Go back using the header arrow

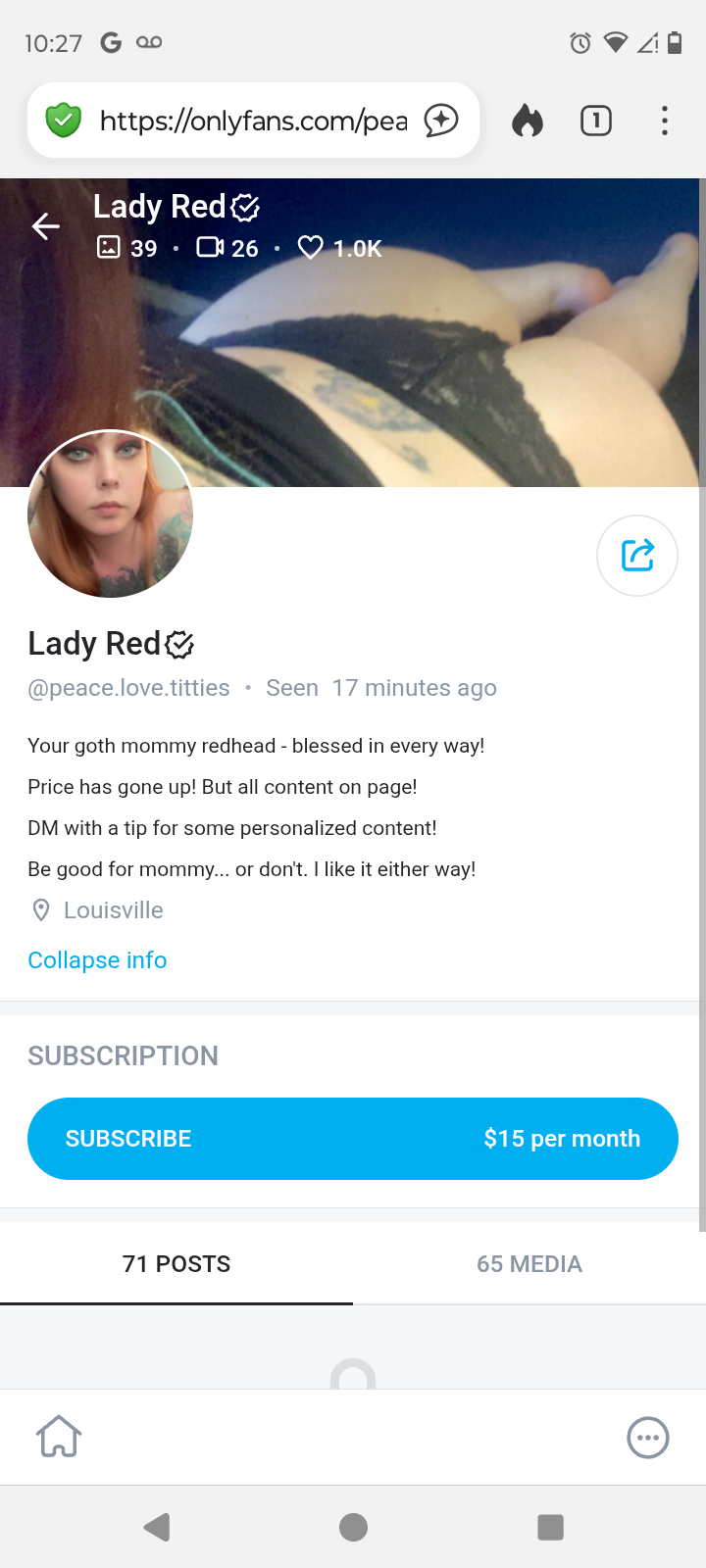(45, 226)
